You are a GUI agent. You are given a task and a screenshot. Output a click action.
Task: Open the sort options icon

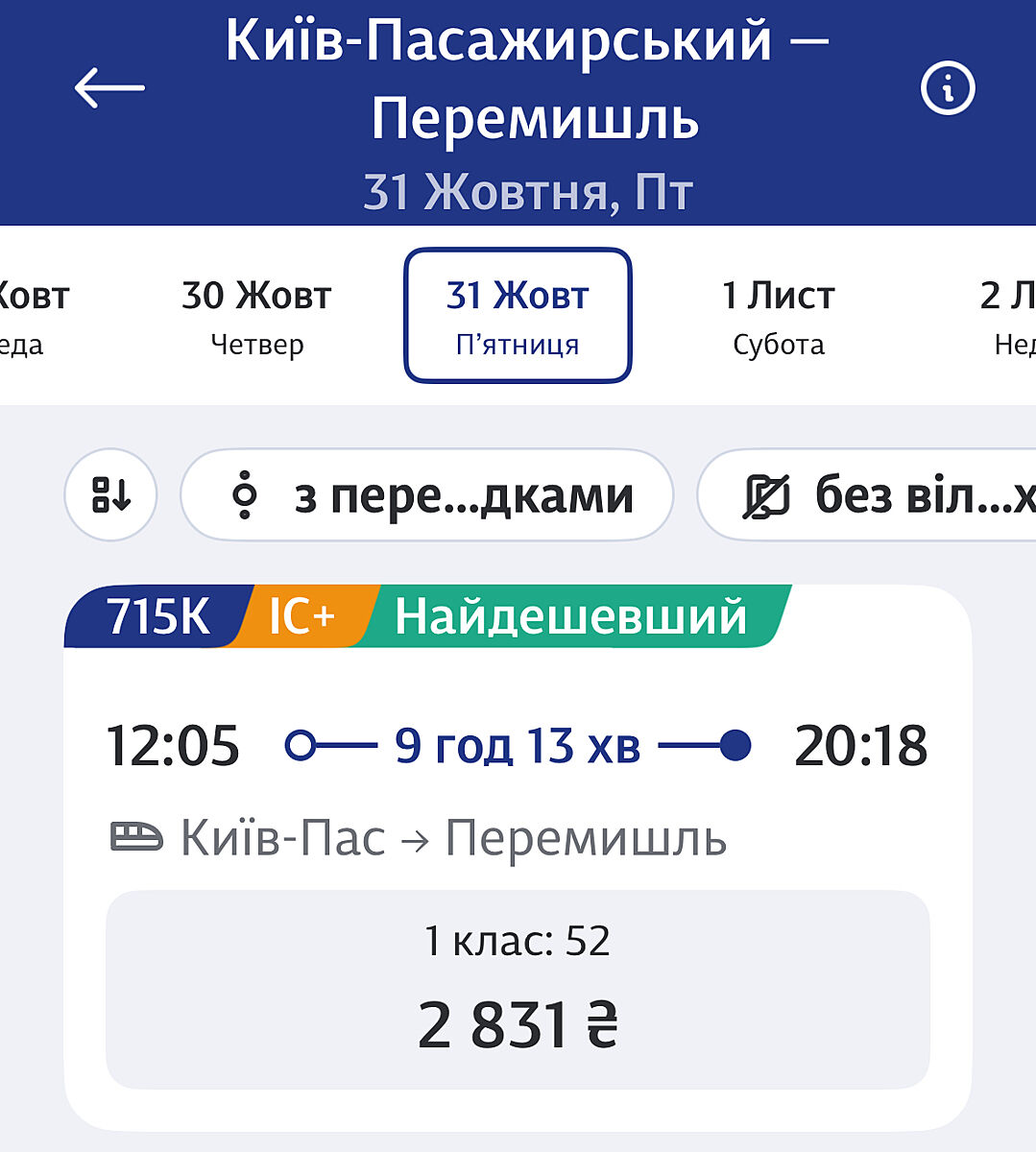(x=110, y=495)
